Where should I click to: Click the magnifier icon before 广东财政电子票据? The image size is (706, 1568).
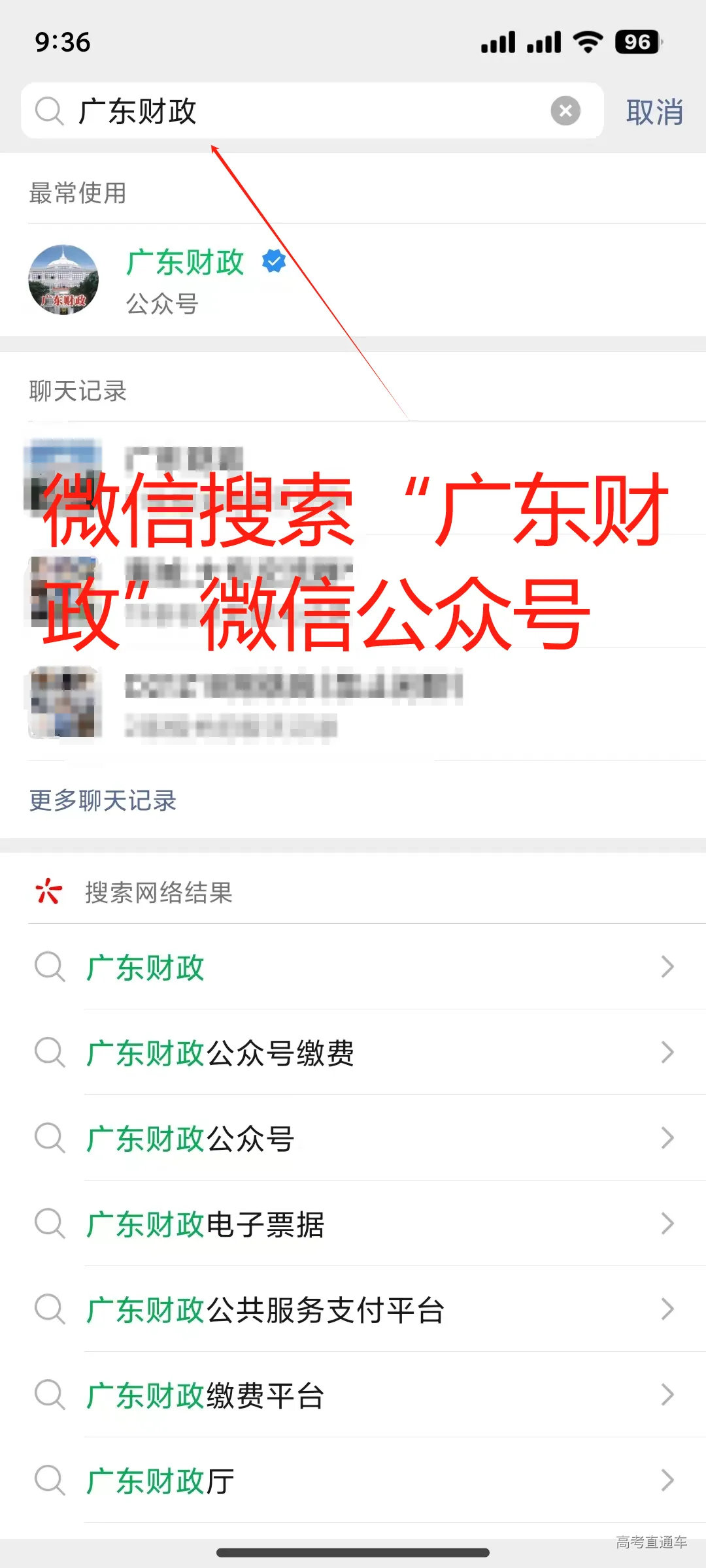click(x=51, y=1225)
